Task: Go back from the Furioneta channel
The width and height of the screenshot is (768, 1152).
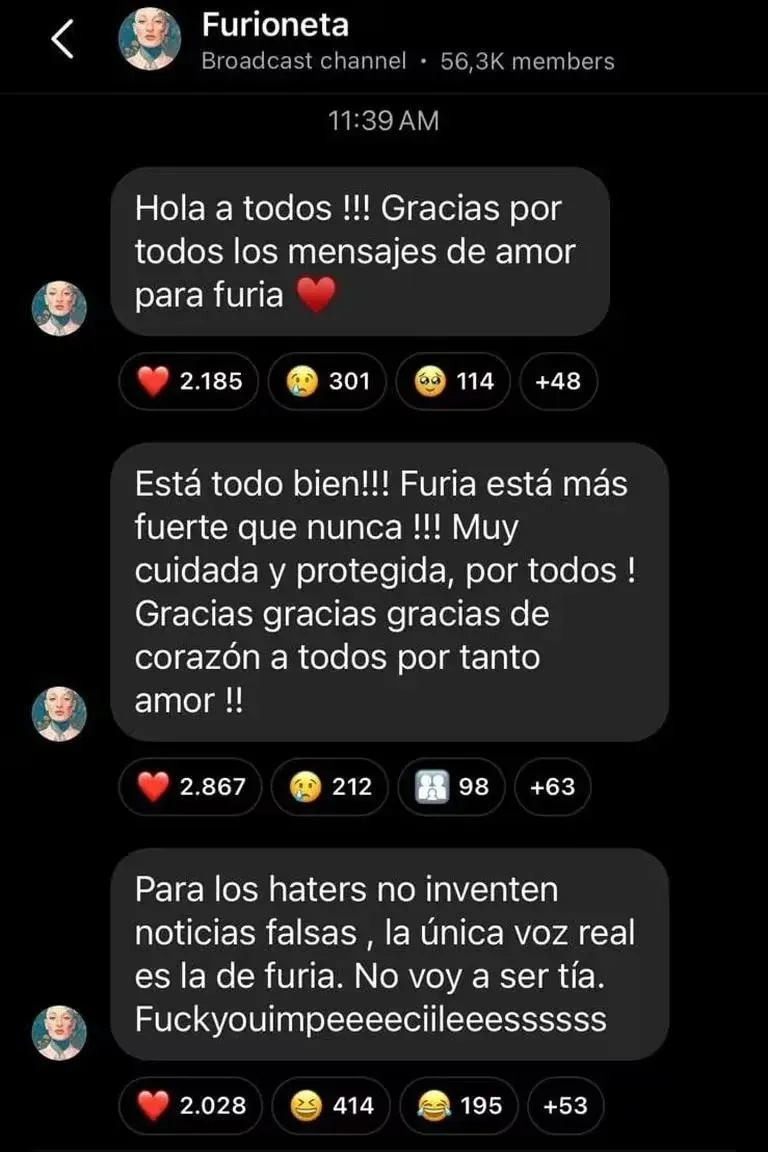Action: [x=62, y=40]
